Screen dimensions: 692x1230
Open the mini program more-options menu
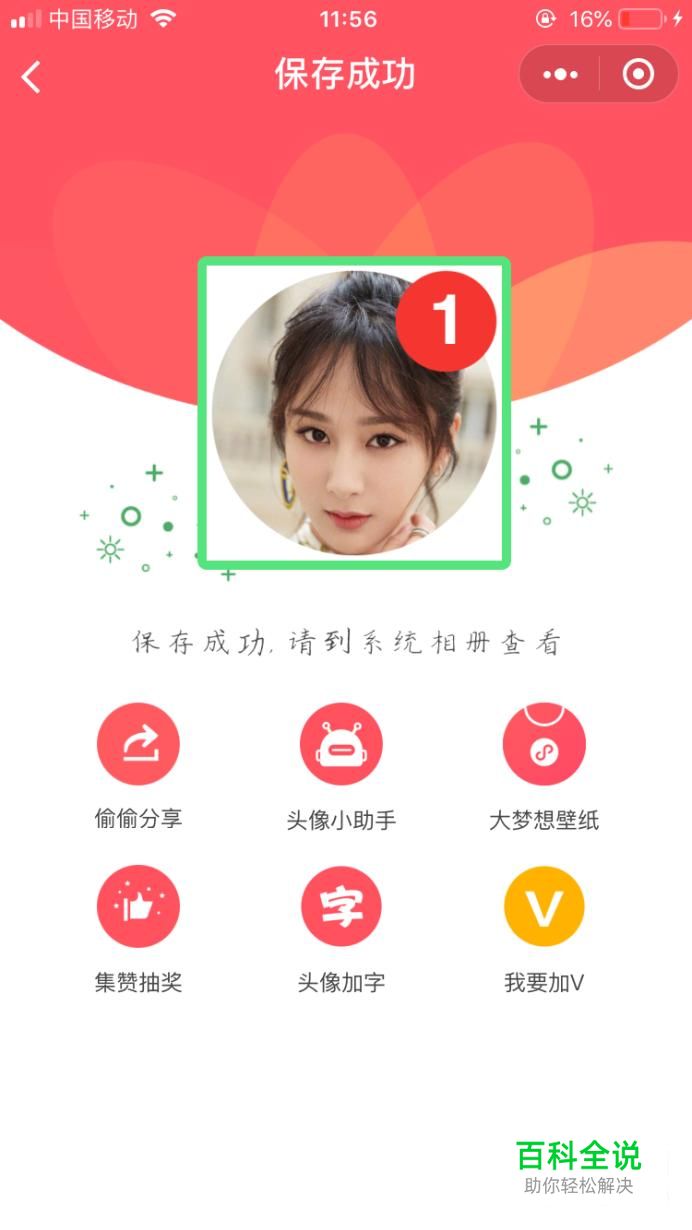pyautogui.click(x=561, y=75)
